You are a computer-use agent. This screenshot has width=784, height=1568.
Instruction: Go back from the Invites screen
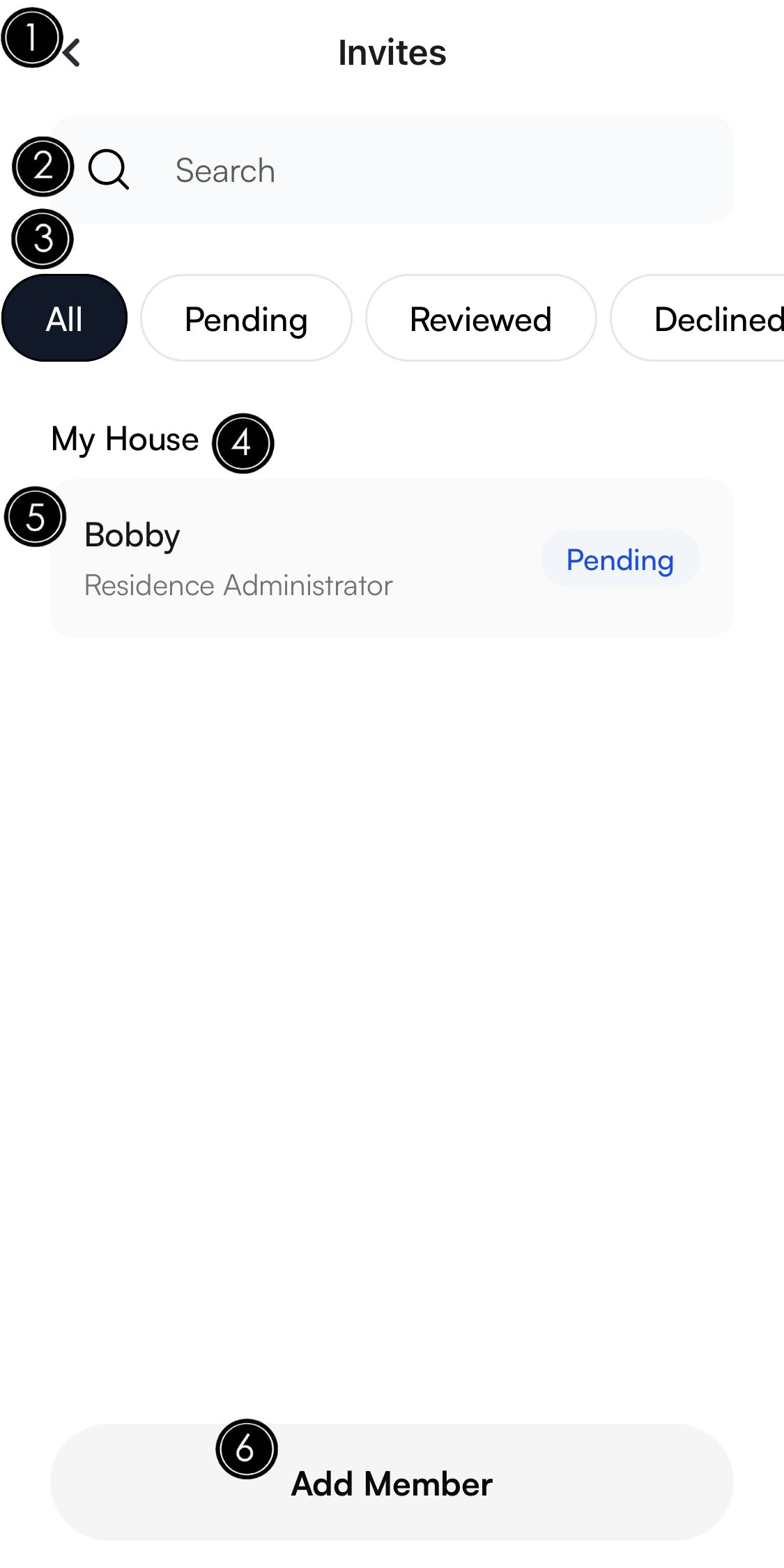71,52
